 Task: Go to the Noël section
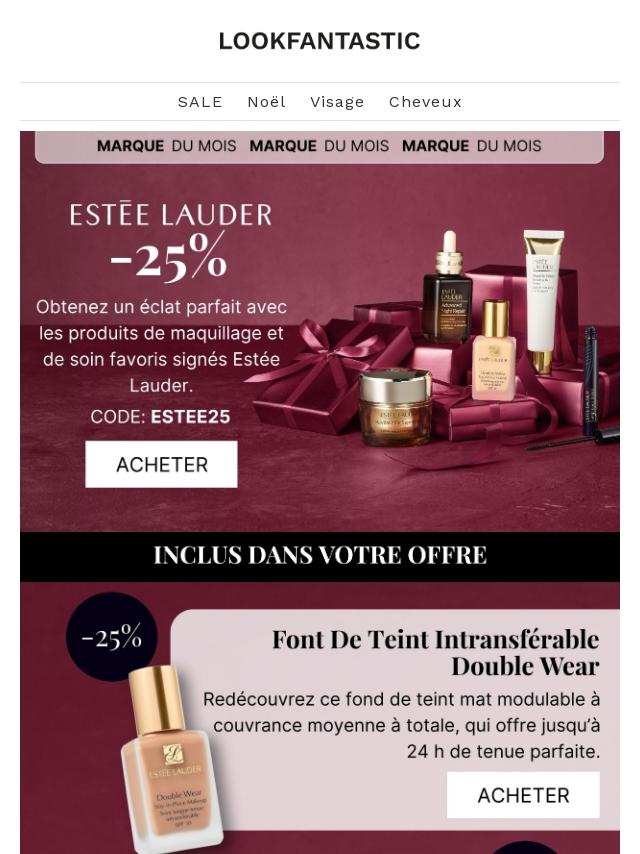(x=266, y=102)
